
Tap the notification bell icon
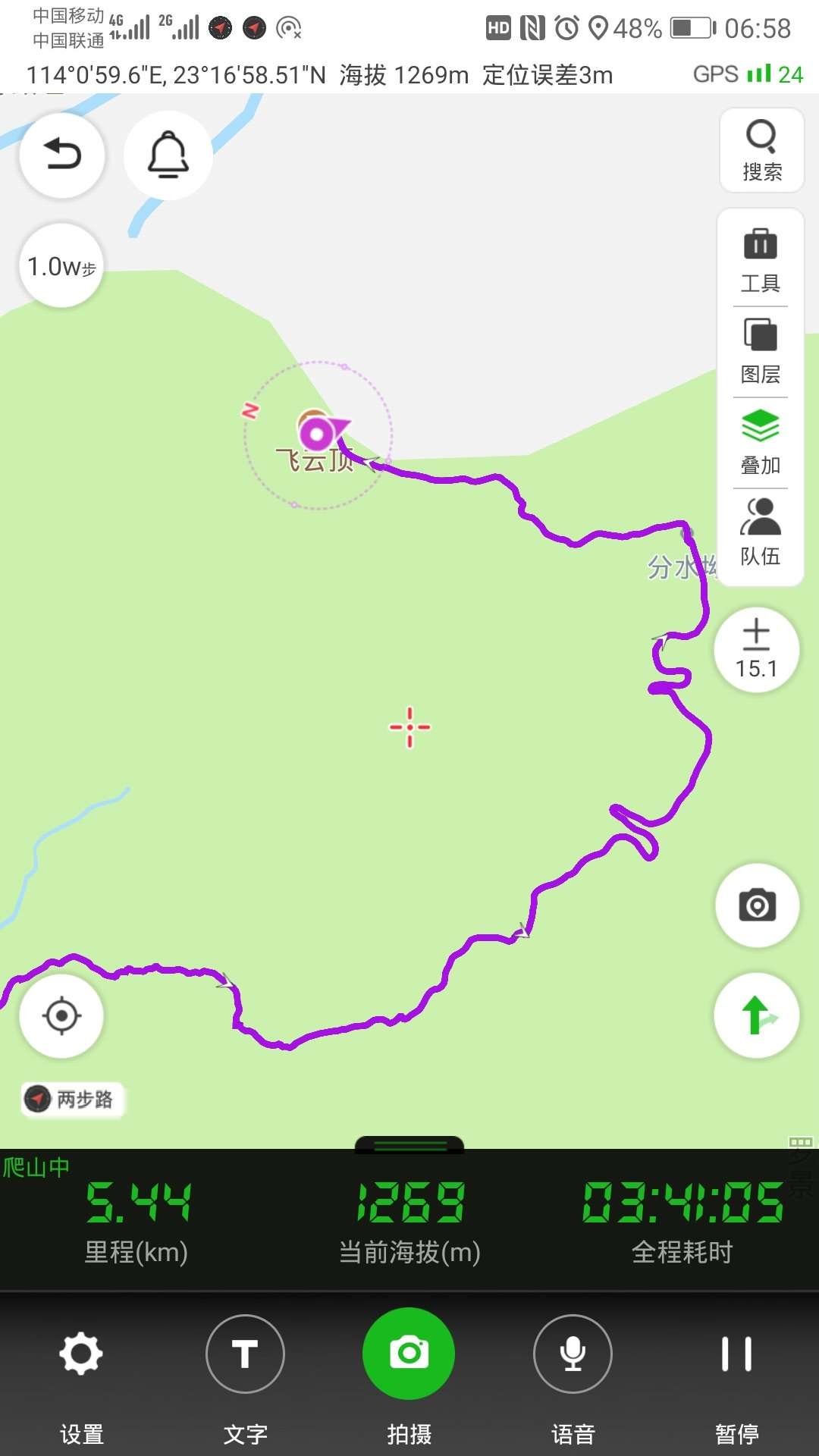168,155
